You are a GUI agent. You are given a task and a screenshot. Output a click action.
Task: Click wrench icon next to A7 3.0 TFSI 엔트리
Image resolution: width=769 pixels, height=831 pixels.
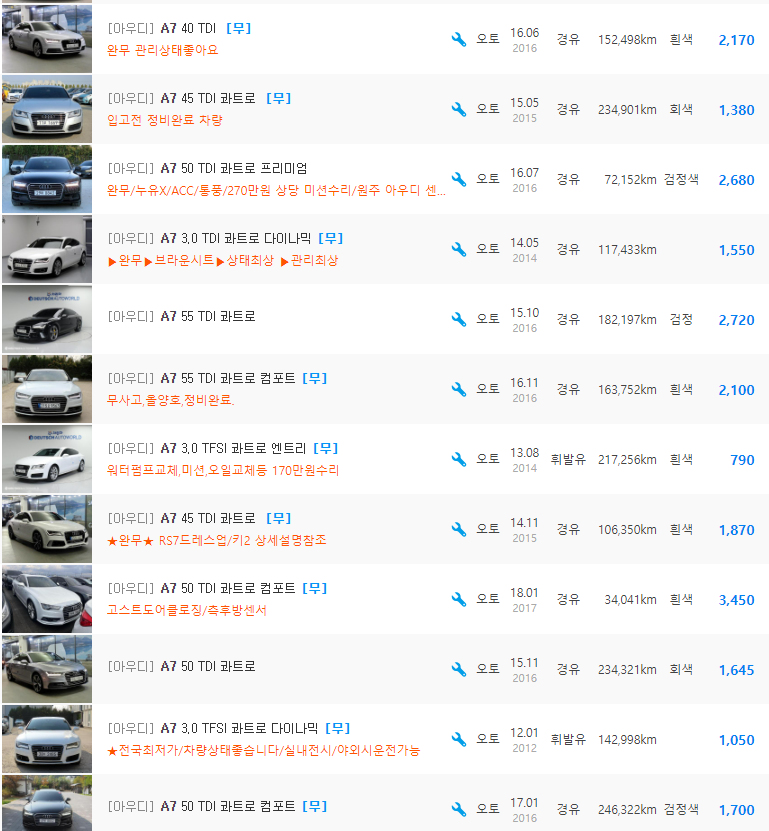(x=459, y=458)
